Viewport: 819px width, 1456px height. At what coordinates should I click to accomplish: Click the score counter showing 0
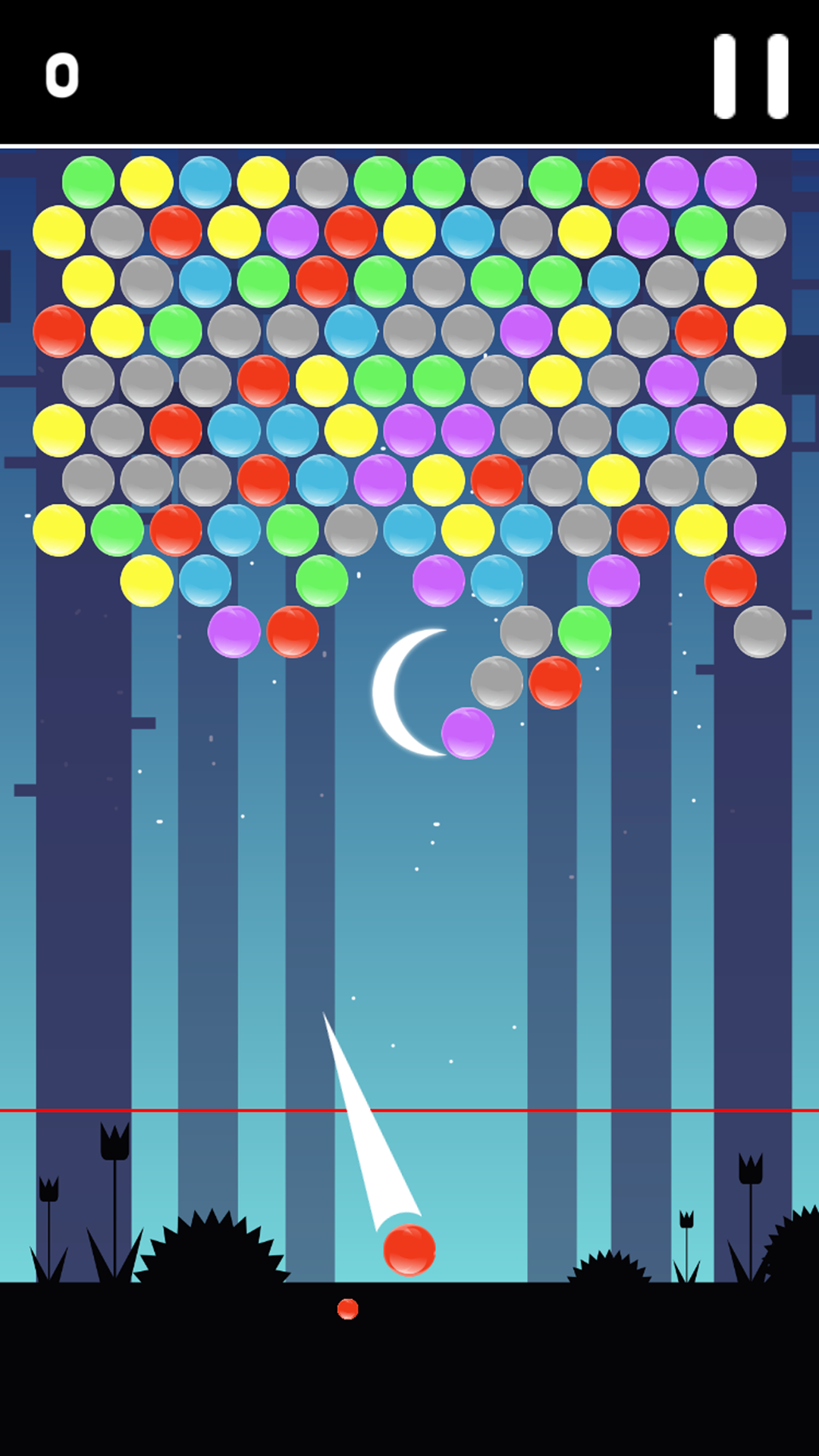62,74
